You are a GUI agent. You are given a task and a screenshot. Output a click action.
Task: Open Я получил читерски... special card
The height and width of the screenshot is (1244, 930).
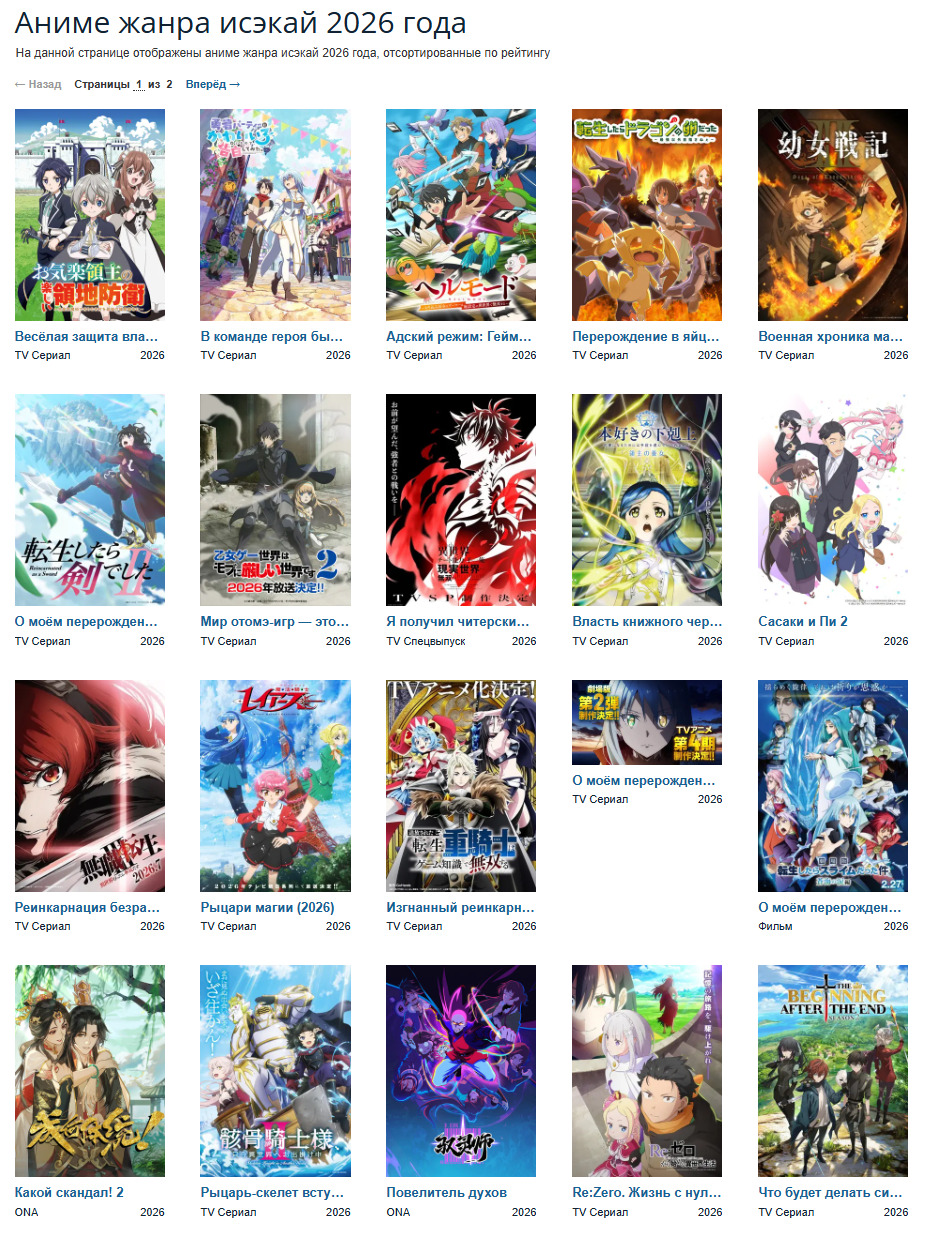pos(461,500)
